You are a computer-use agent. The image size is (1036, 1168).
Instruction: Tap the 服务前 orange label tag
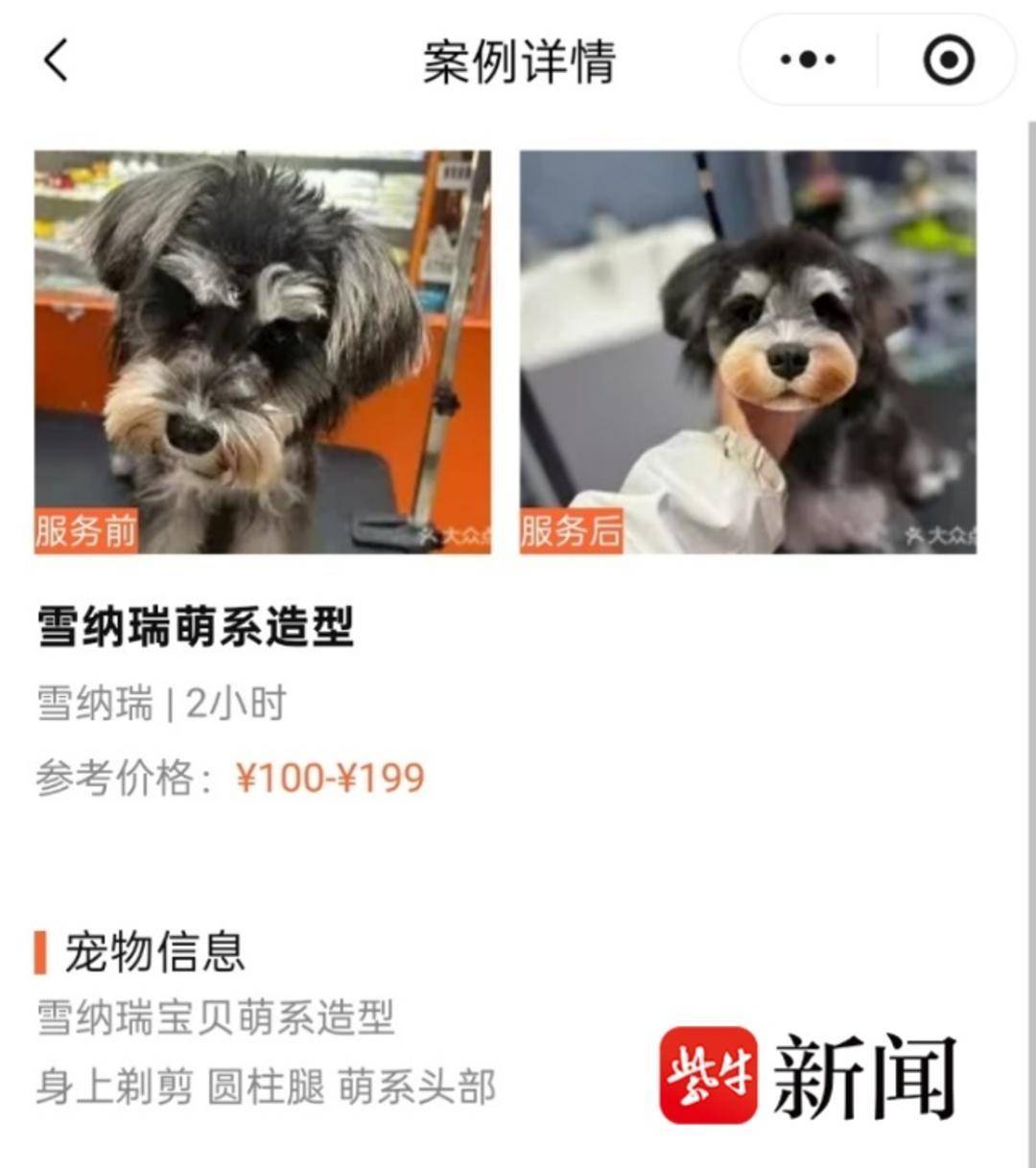(87, 528)
